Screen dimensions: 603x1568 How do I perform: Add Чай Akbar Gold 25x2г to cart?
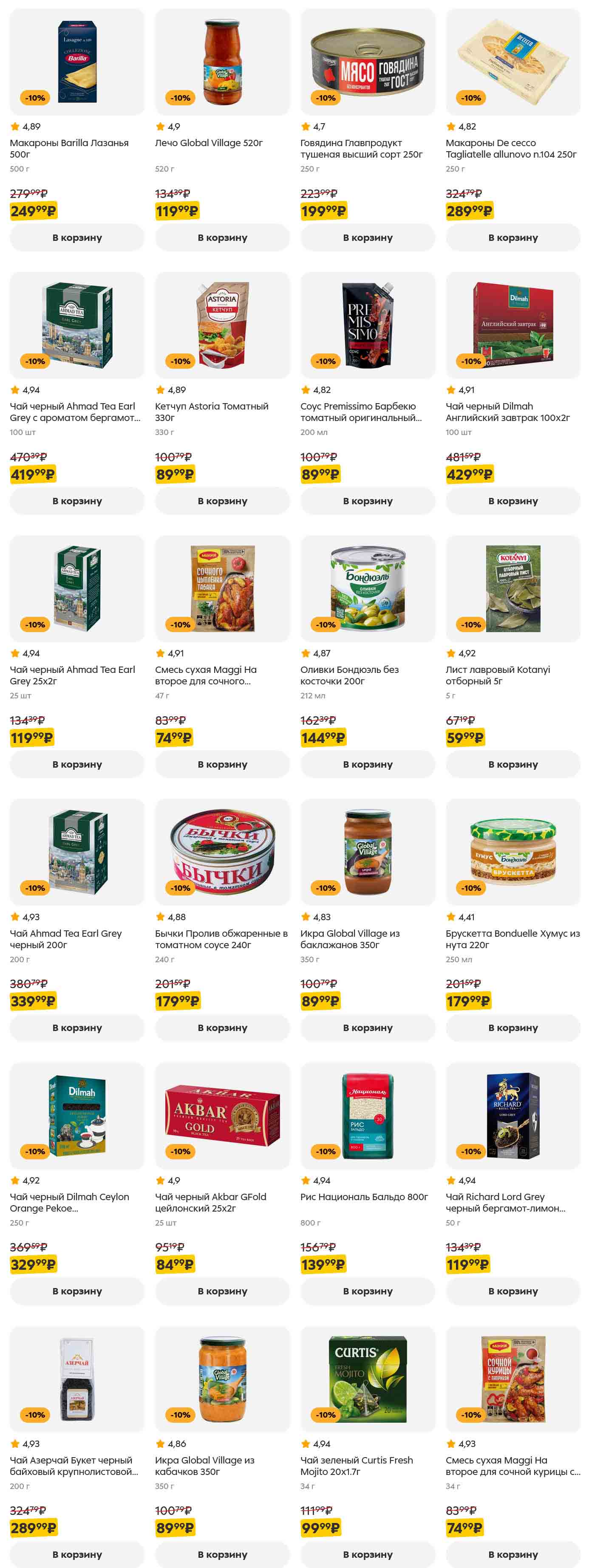222,1291
